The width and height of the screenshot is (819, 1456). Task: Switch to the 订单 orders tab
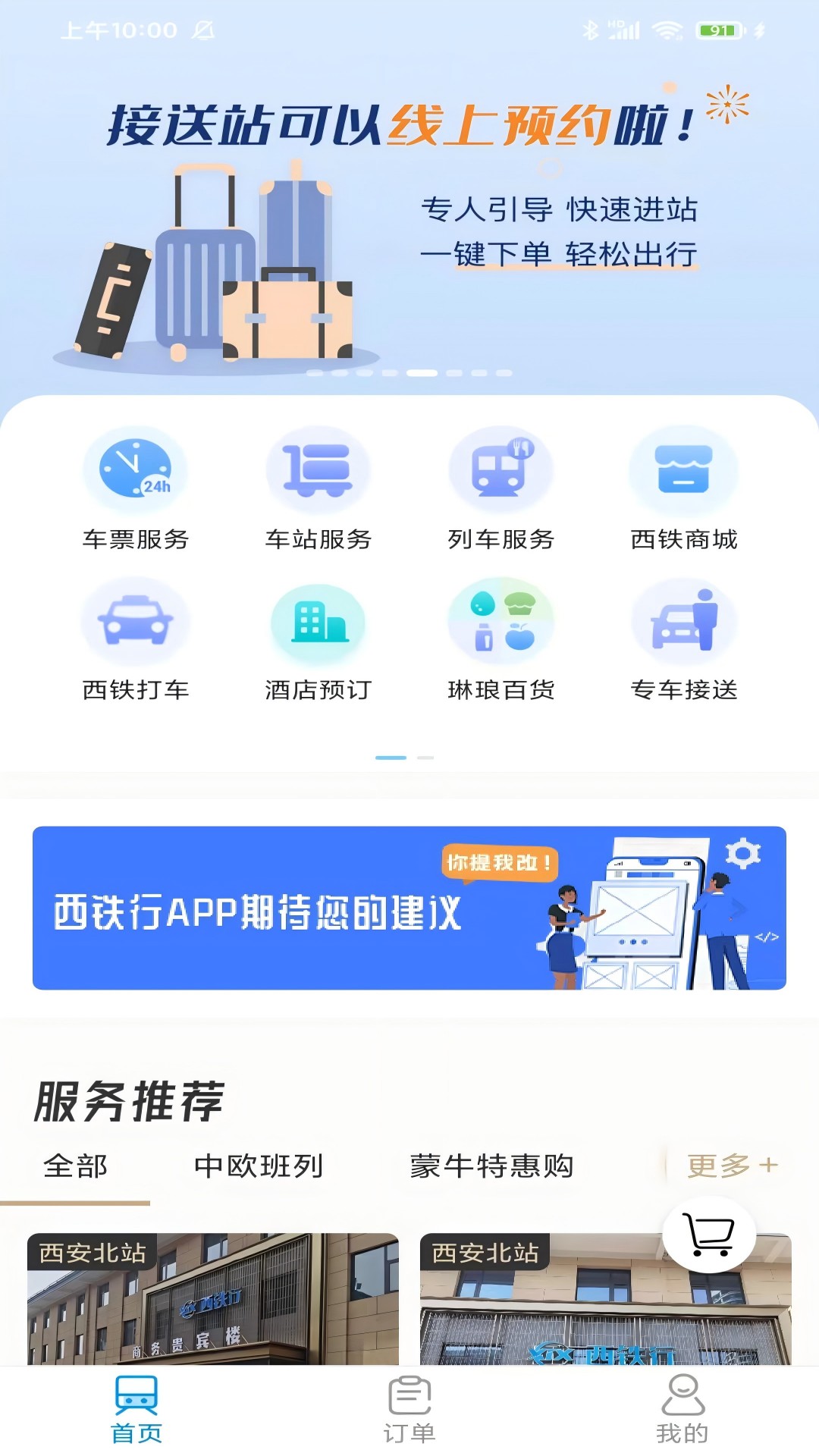pos(409,1409)
